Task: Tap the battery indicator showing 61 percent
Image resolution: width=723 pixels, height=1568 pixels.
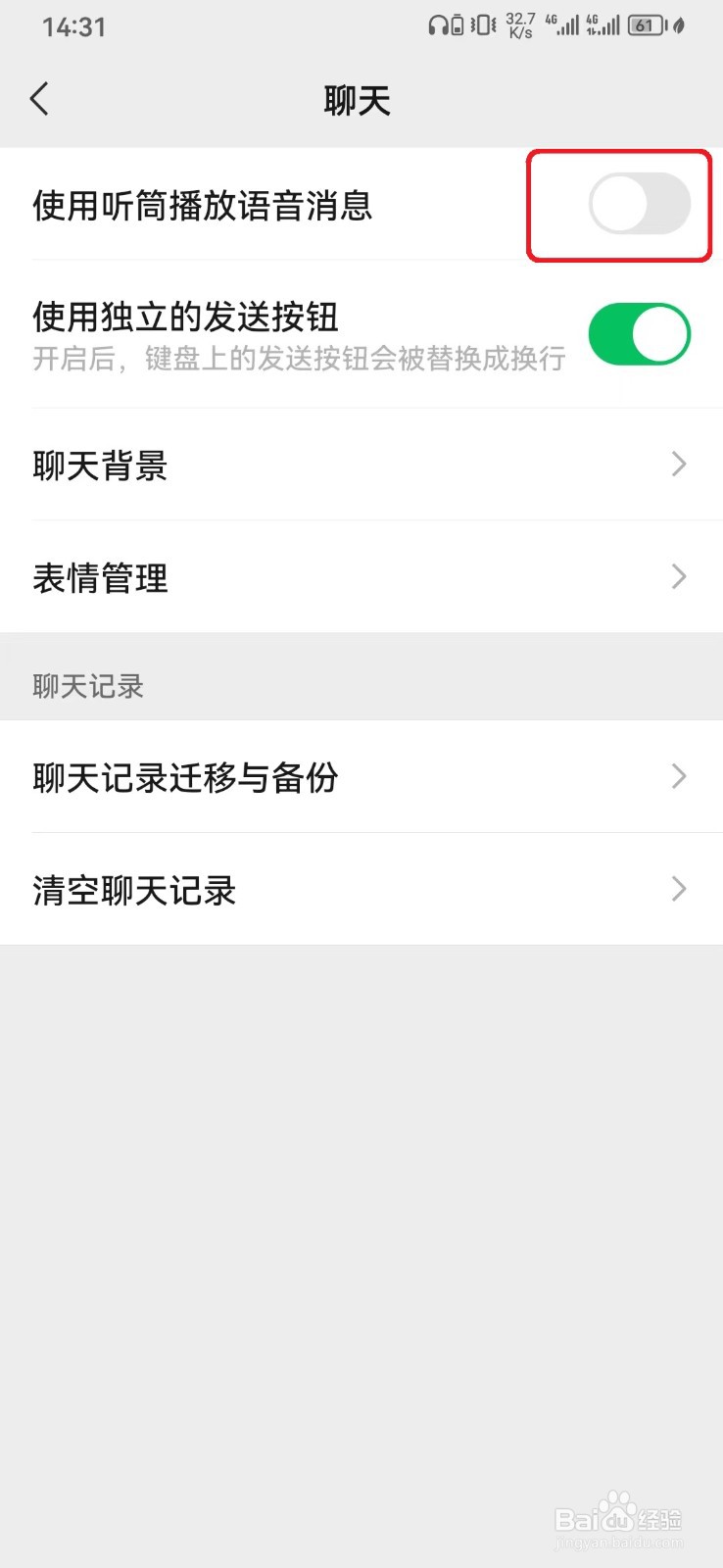Action: pyautogui.click(x=648, y=26)
